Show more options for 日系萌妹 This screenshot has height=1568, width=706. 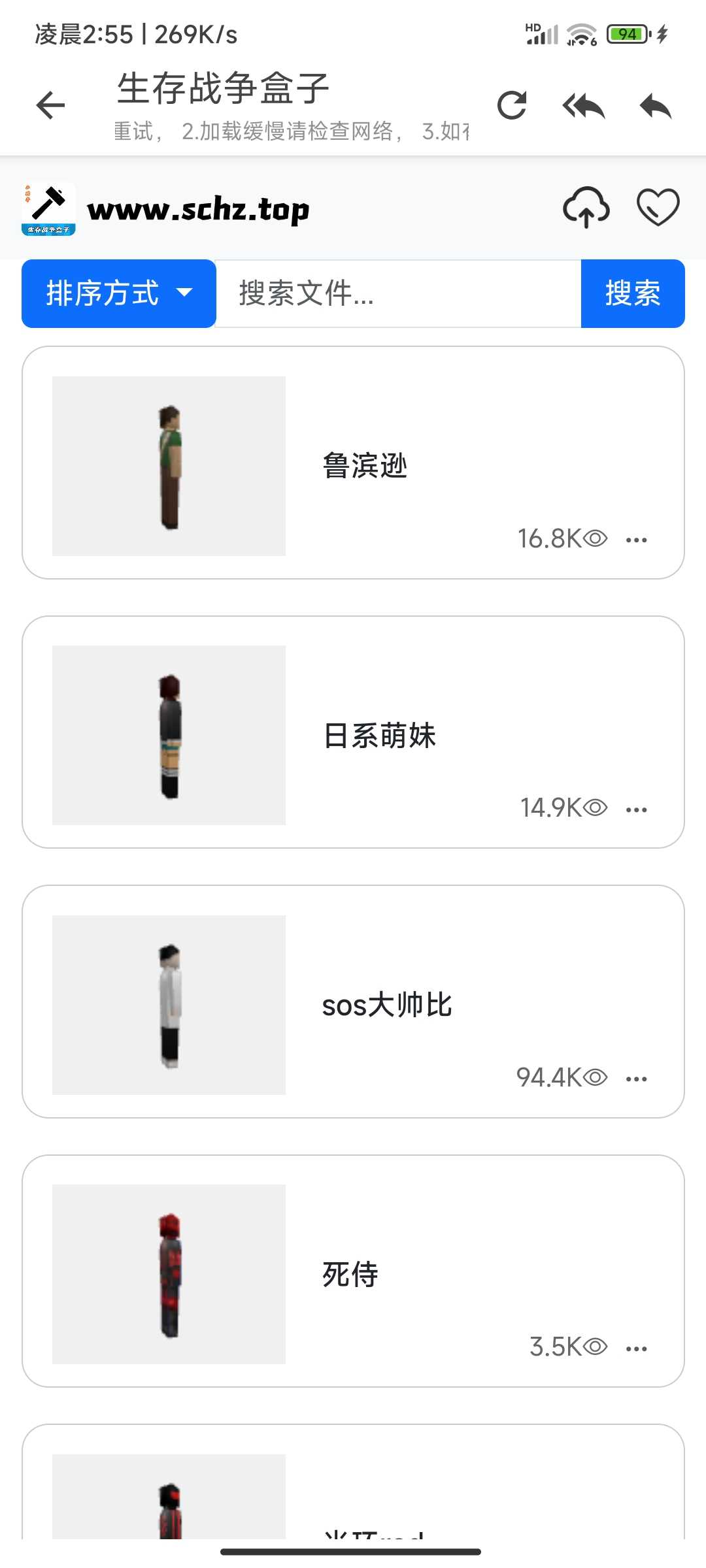[x=636, y=809]
